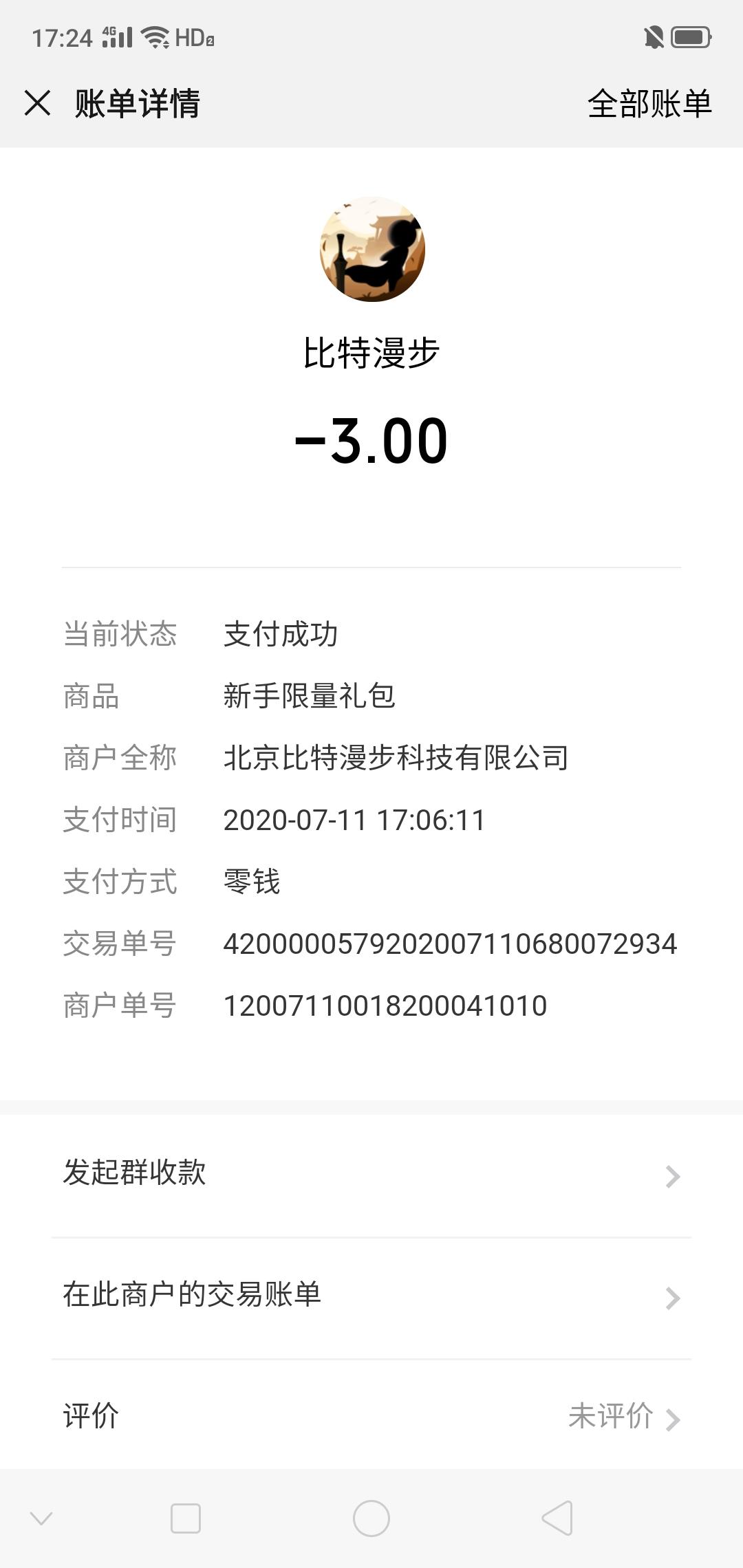Viewport: 743px width, 1568px height.
Task: Tap the transaction number 420000057920200711...
Action: pyautogui.click(x=451, y=944)
